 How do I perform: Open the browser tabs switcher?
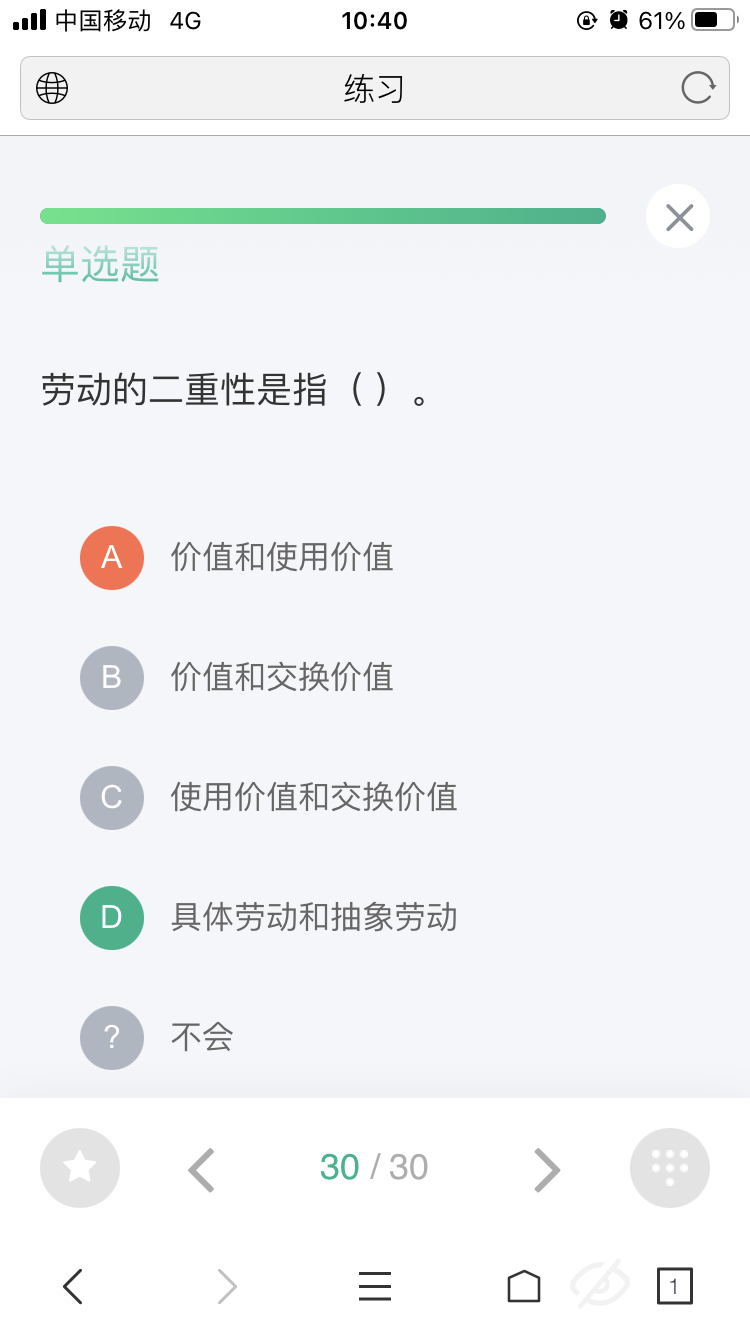point(675,1286)
